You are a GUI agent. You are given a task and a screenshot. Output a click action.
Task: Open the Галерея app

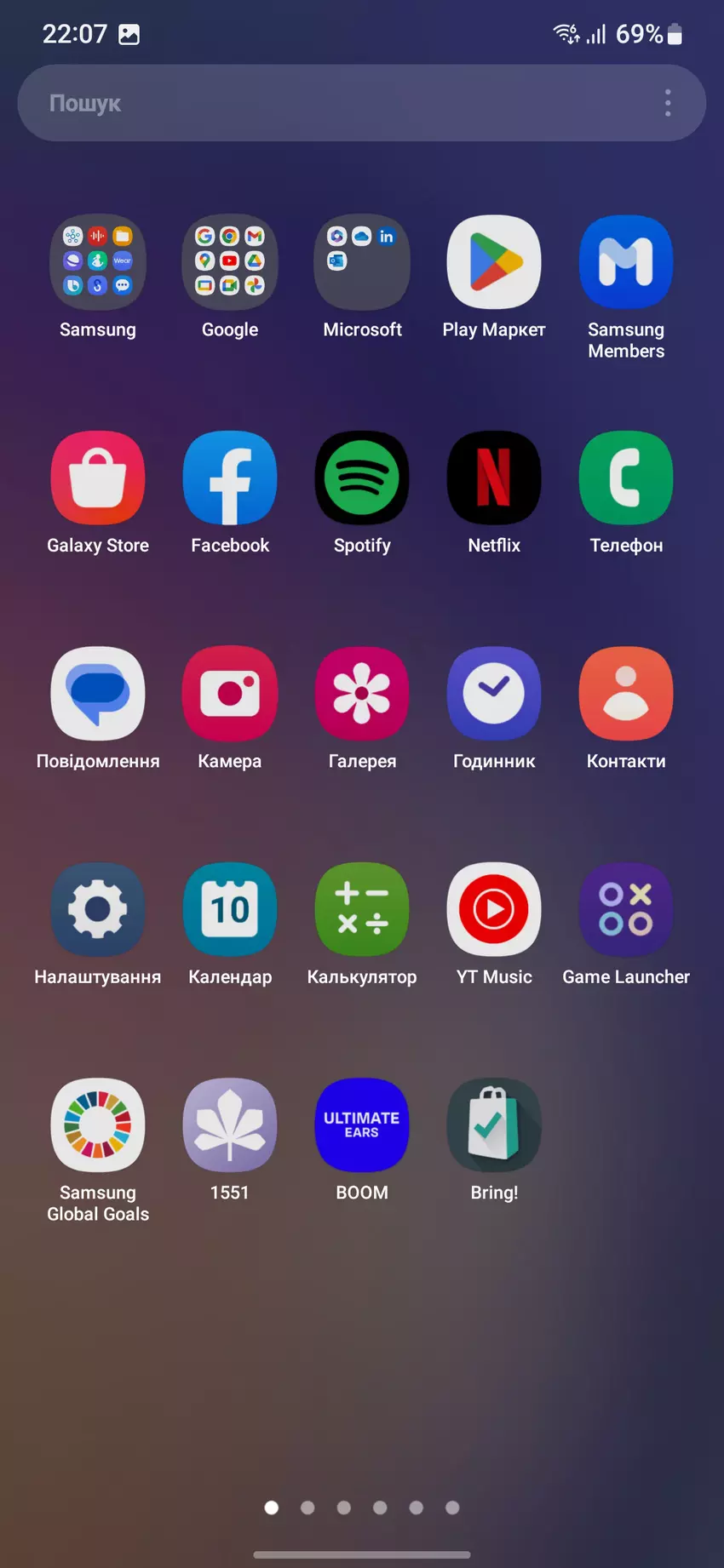tap(362, 694)
